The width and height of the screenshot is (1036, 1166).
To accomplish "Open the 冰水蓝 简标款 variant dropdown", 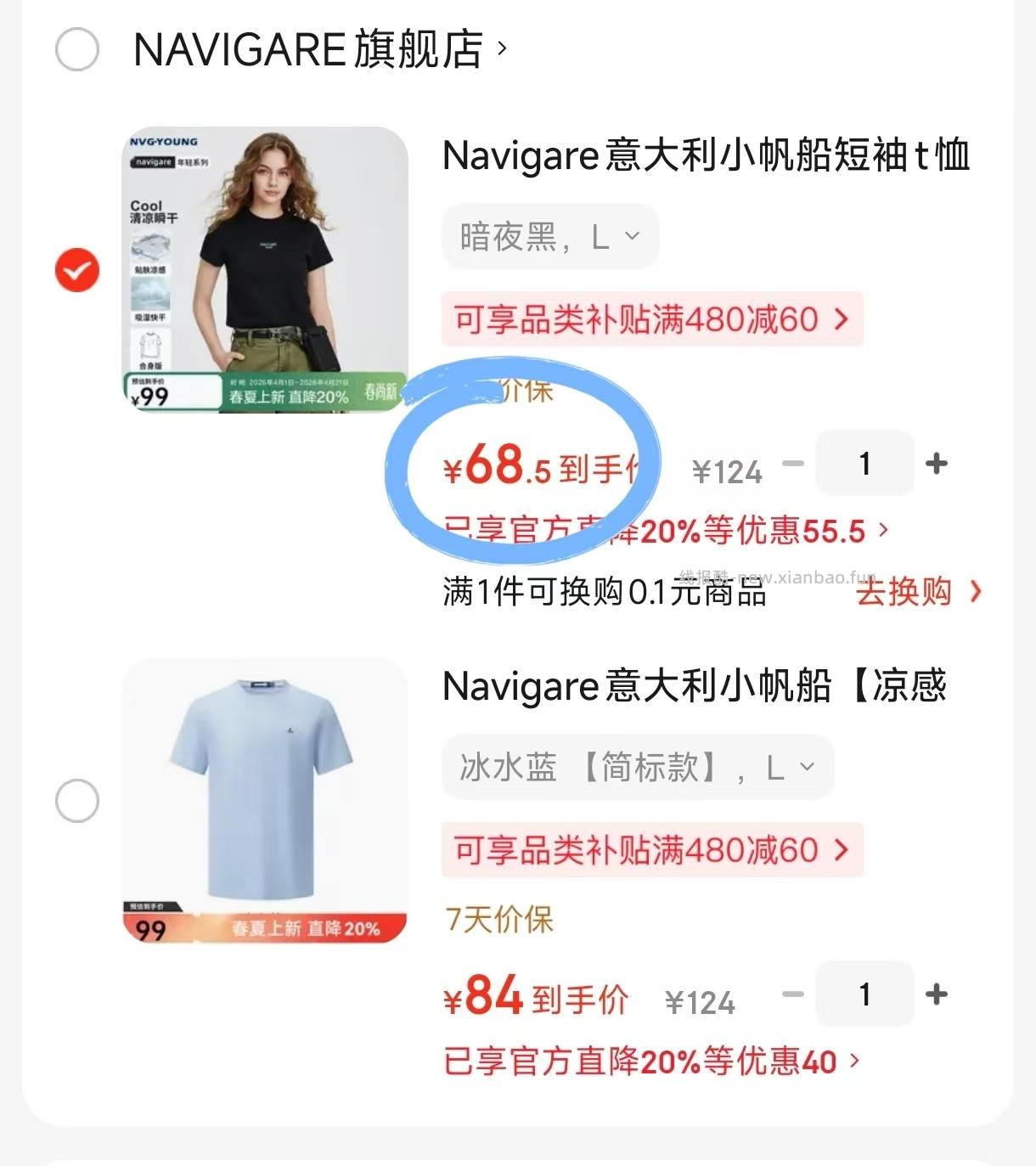I will pos(638,767).
